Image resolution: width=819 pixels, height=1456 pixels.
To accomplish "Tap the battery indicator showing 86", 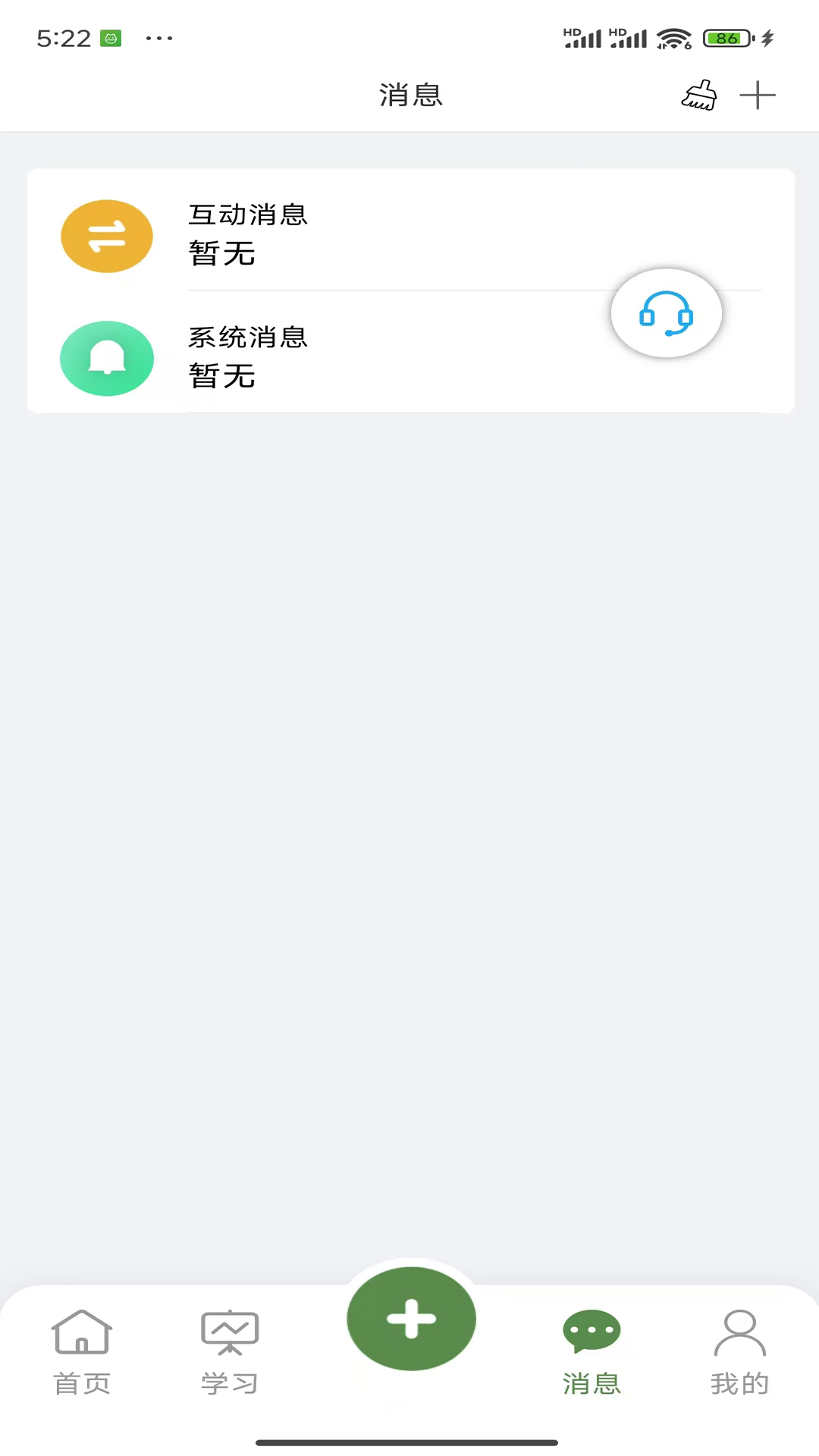I will point(726,38).
